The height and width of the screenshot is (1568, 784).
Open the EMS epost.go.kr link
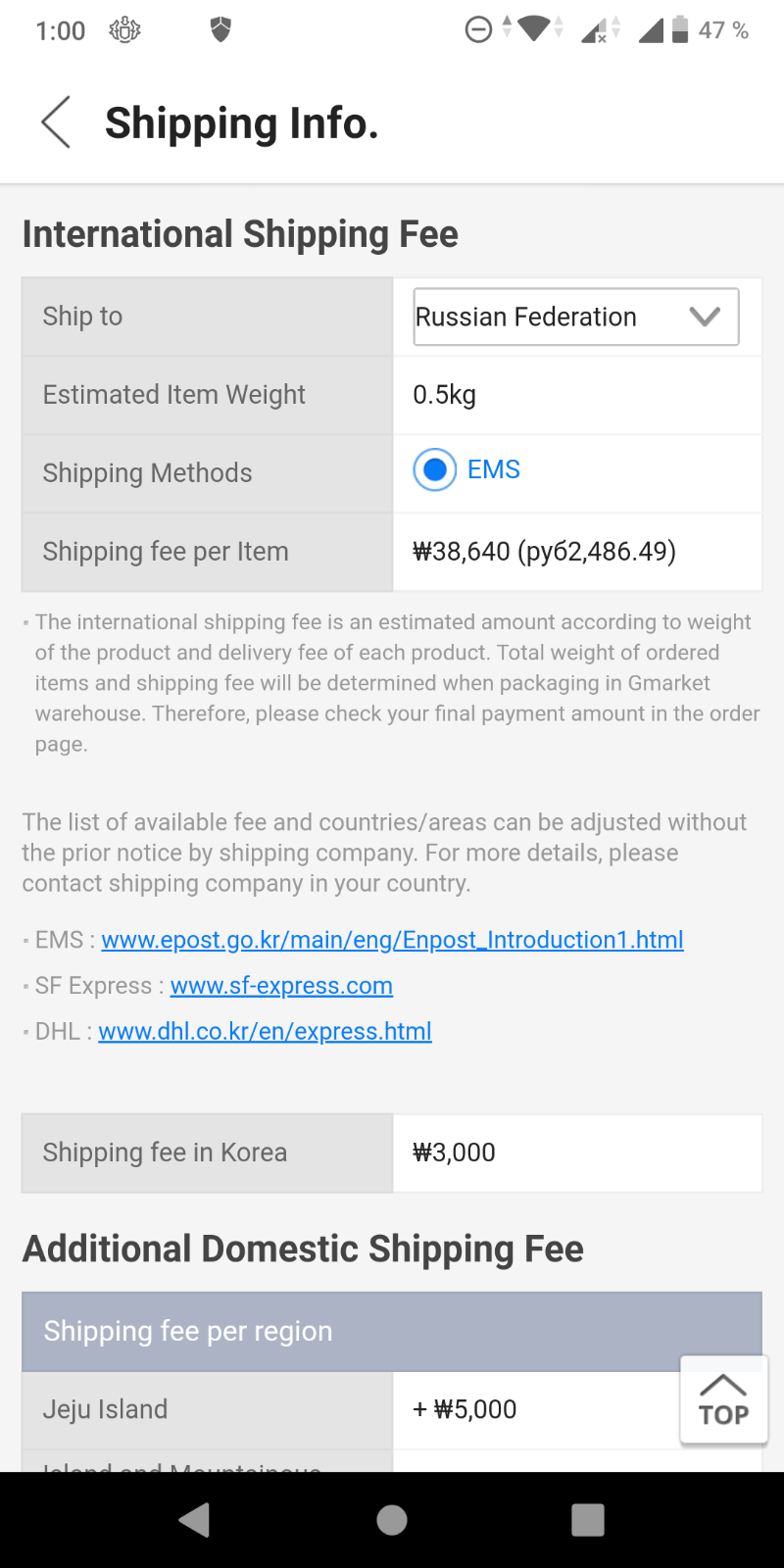click(x=392, y=940)
